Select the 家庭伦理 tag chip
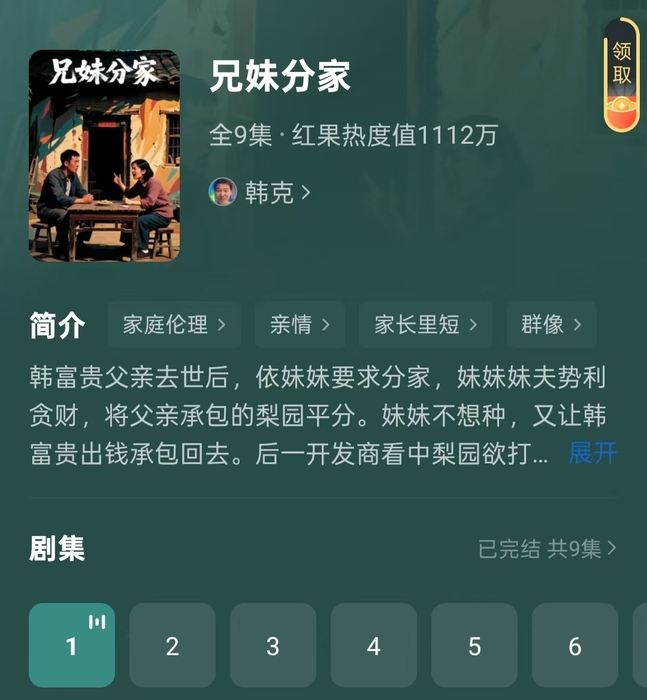Screen dimensions: 647x700 (x=174, y=324)
